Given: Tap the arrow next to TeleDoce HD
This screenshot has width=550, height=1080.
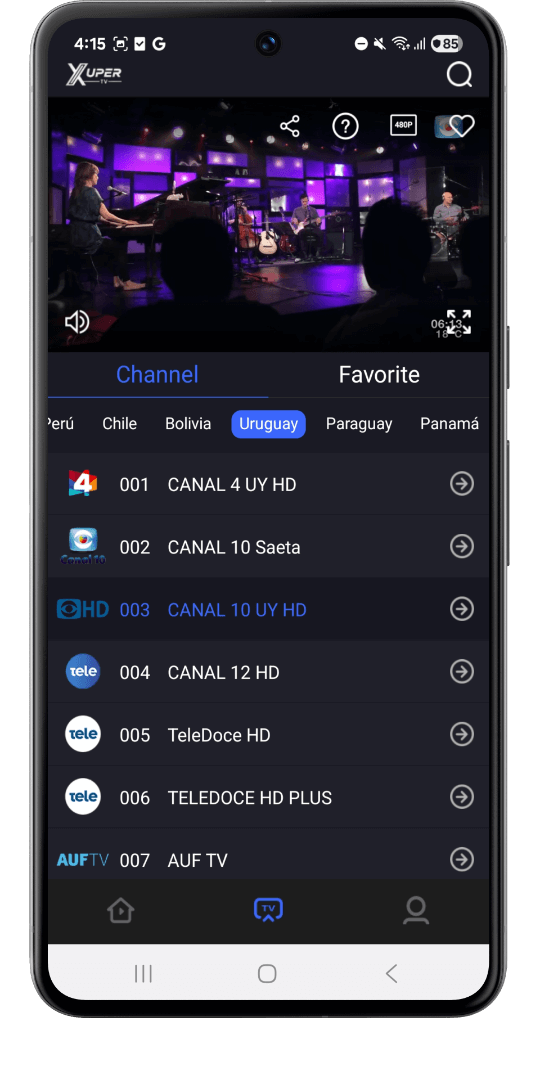Looking at the screenshot, I should (462, 734).
